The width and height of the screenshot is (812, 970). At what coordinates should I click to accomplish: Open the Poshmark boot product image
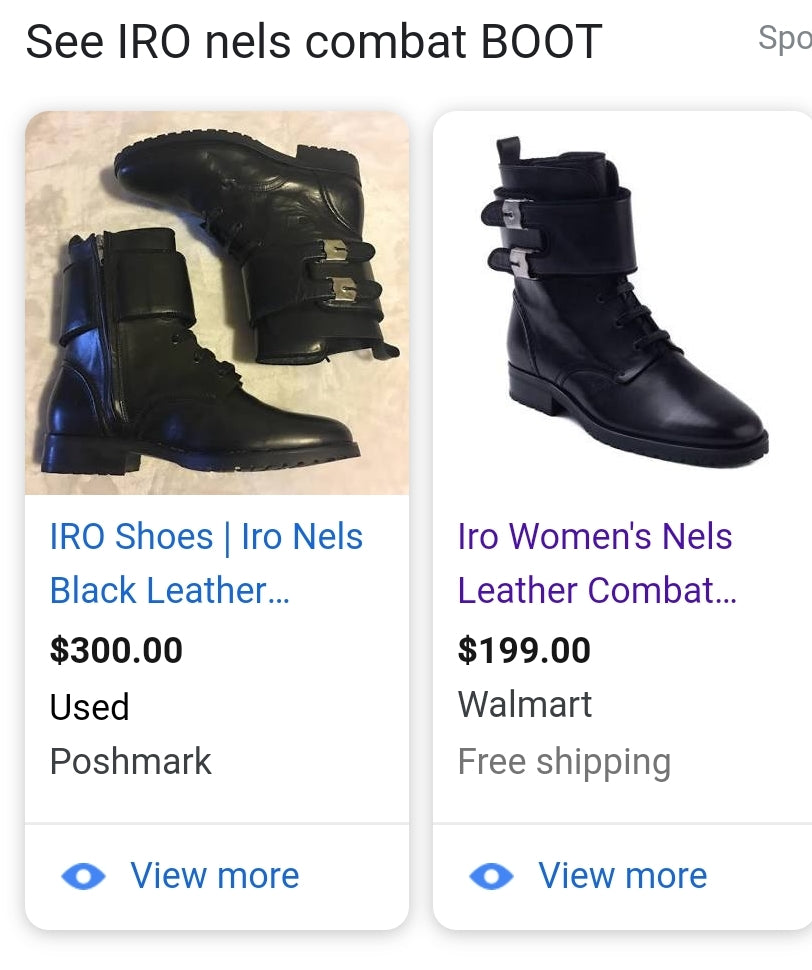(217, 303)
